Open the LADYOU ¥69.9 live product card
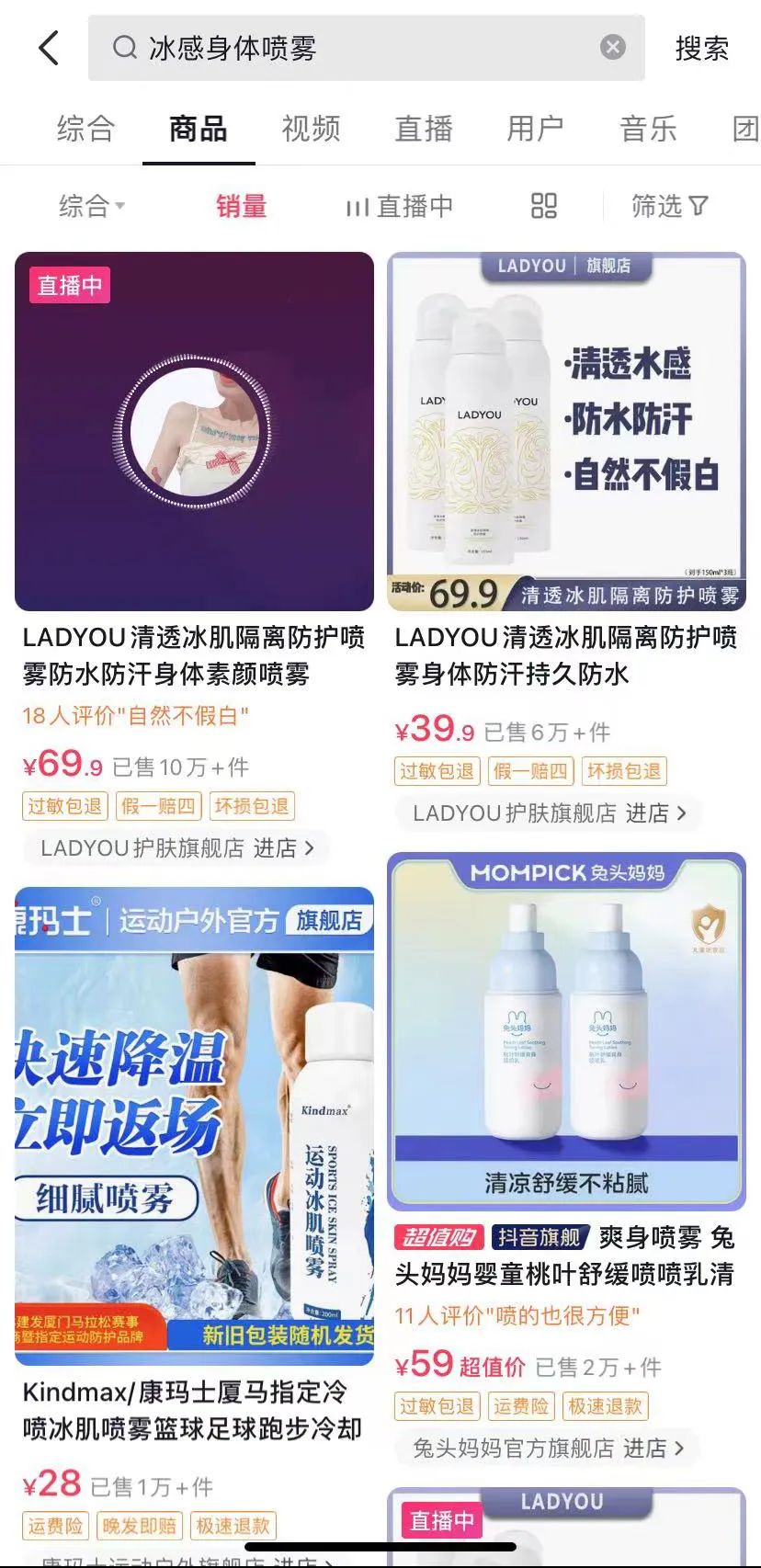Screen dimensions: 761x1568 click(194, 432)
